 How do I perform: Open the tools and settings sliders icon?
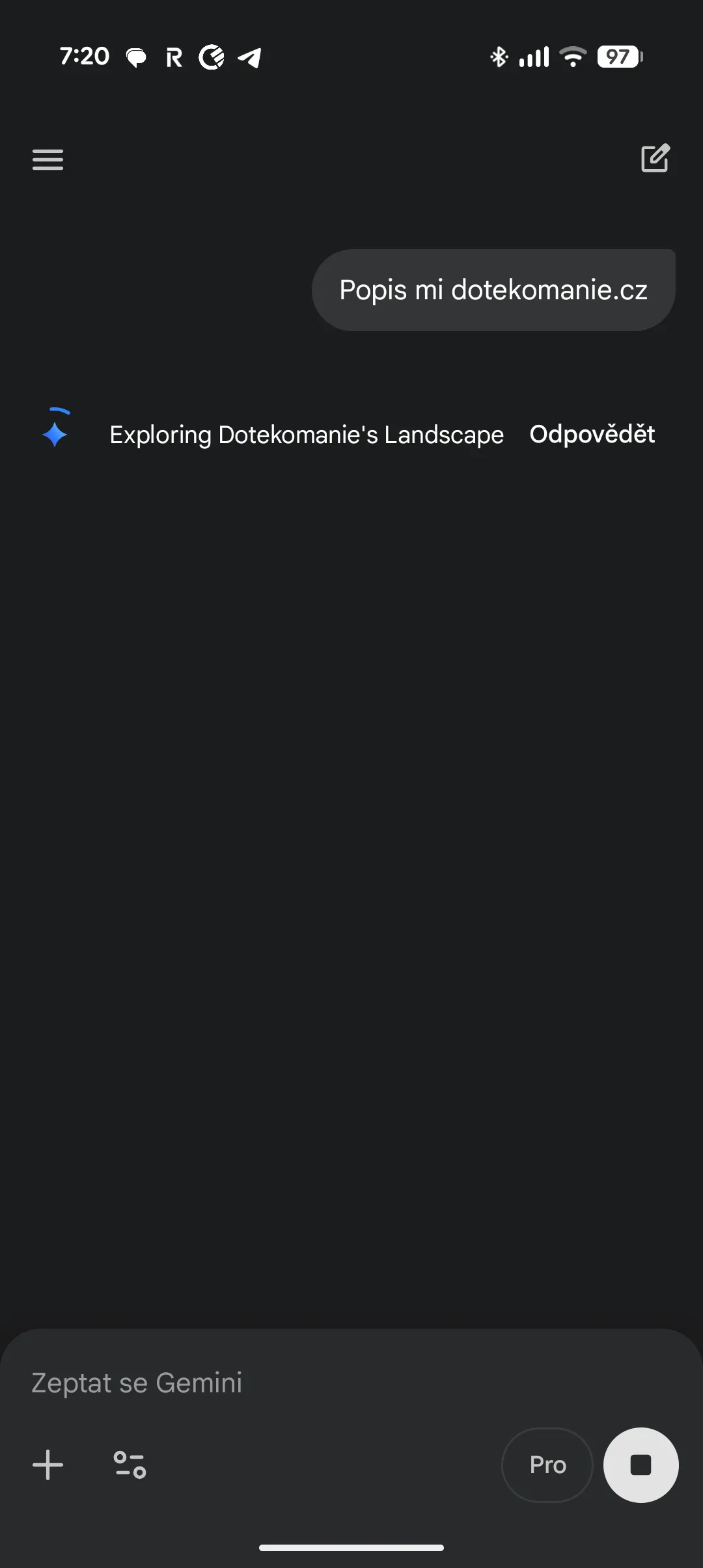coord(130,1465)
